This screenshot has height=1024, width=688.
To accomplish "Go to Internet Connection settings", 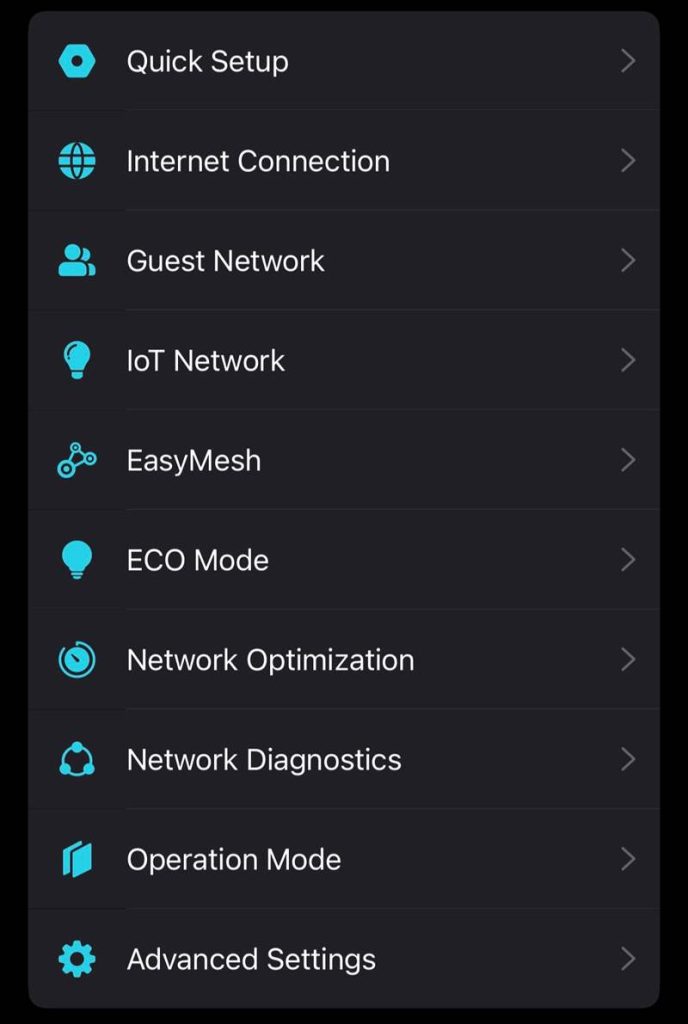I will [x=258, y=161].
